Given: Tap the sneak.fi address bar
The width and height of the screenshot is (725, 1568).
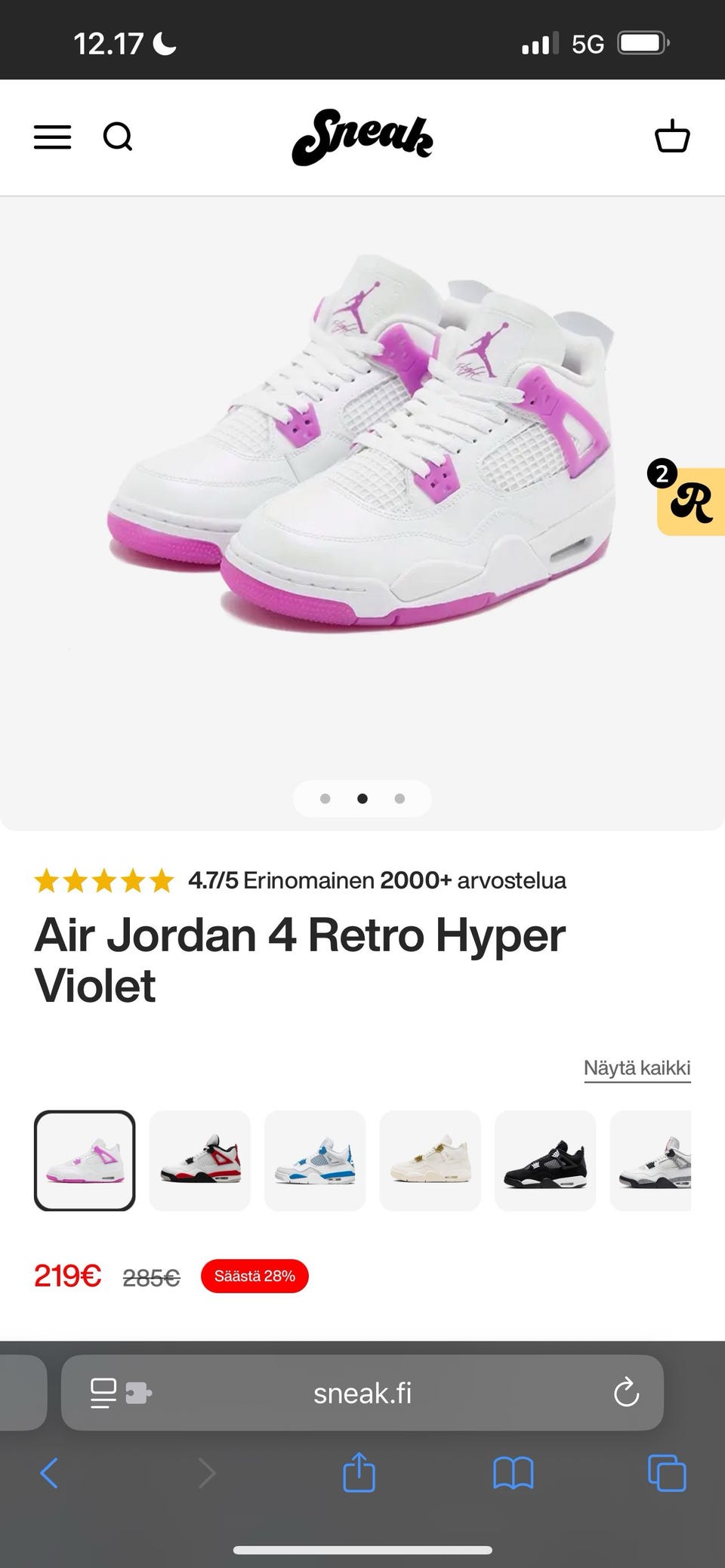Looking at the screenshot, I should [362, 1393].
